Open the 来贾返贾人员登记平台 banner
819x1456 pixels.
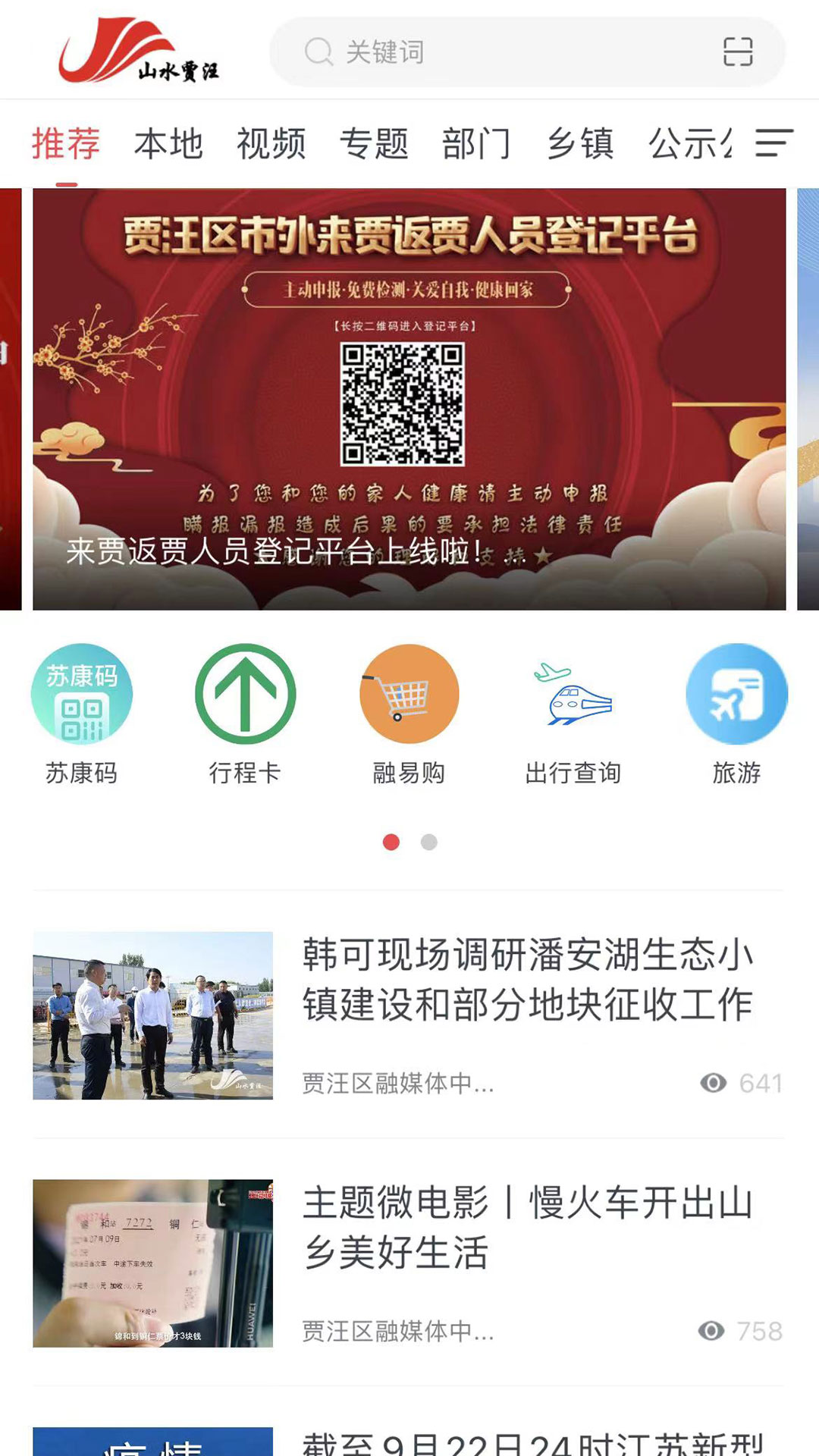[409, 399]
